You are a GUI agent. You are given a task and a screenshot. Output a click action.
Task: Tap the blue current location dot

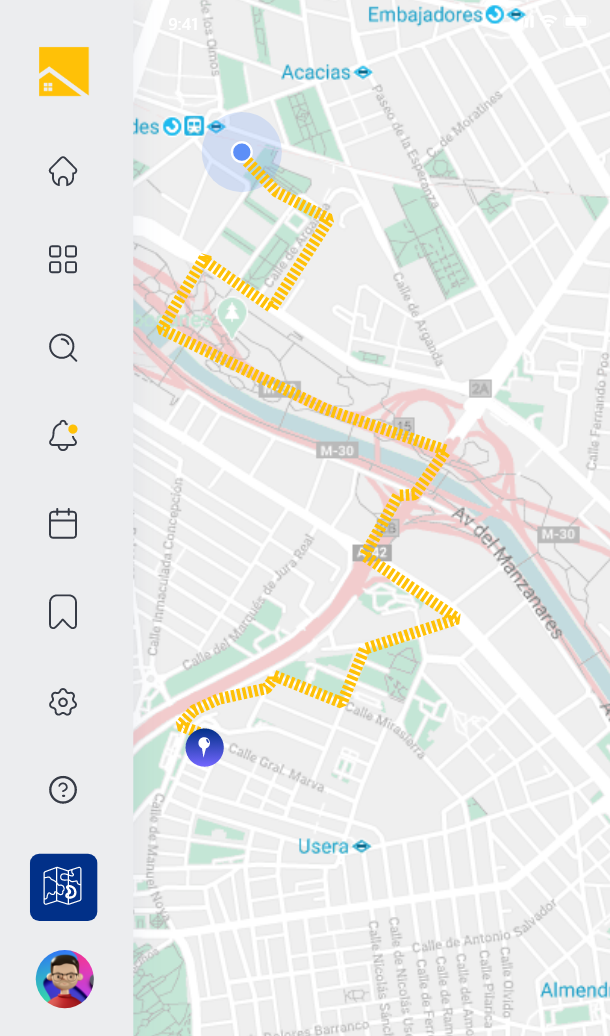(241, 152)
